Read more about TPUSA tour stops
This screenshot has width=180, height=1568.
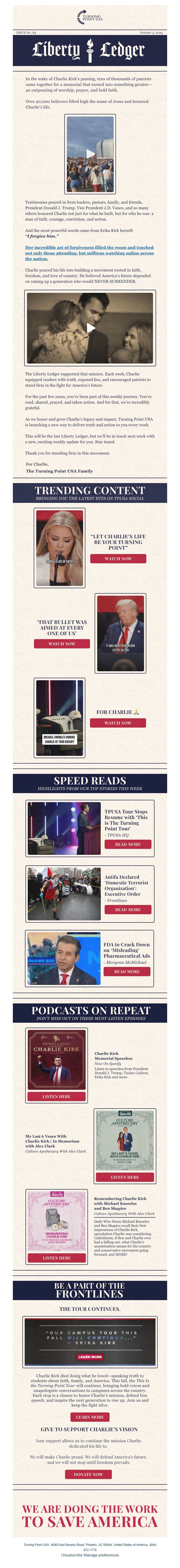128,844
